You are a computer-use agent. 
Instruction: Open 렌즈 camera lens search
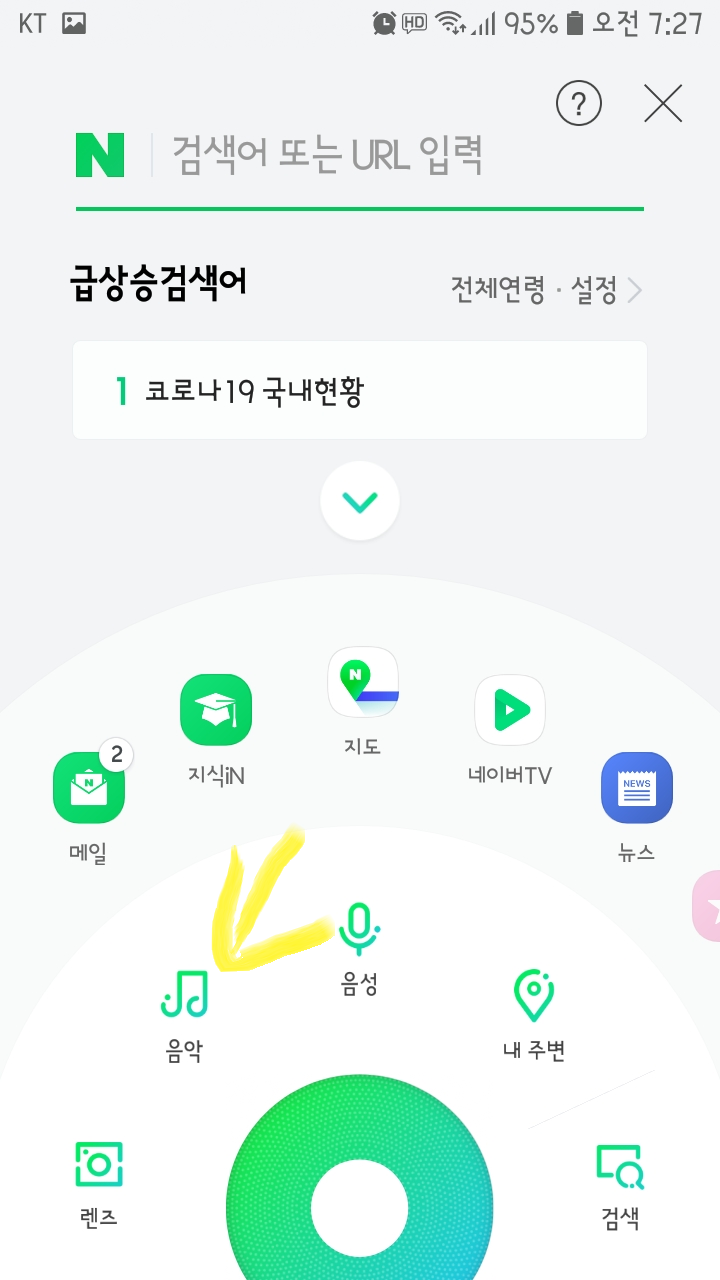99,1186
